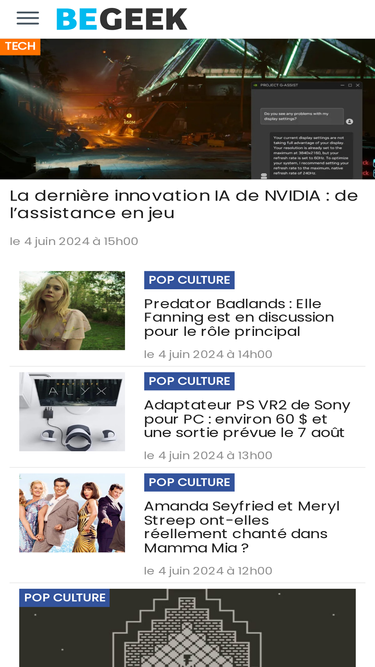Open the NVIDIA featured article image
This screenshot has width=375, height=667.
point(188,109)
